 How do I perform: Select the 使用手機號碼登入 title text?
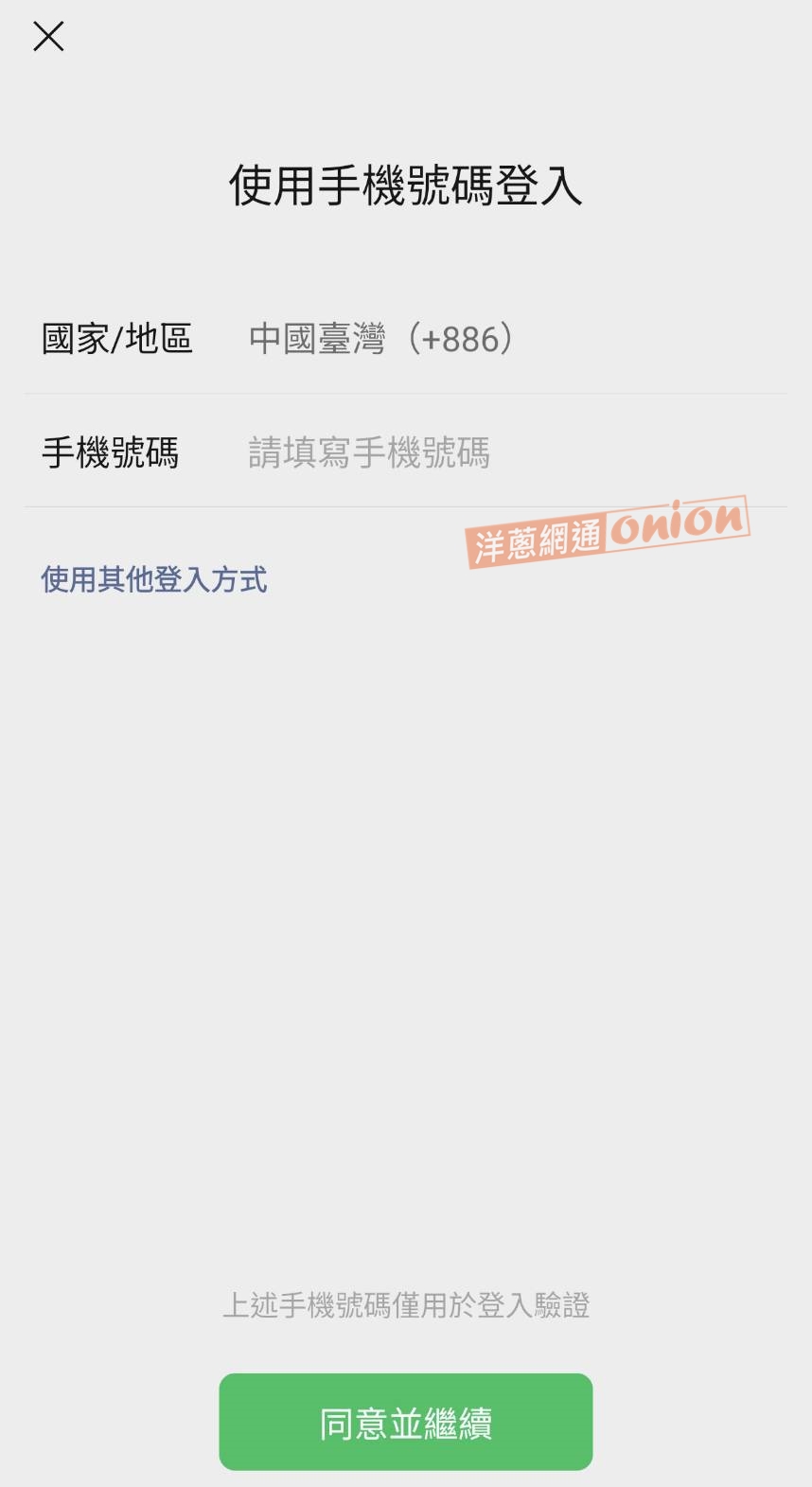pos(405,186)
